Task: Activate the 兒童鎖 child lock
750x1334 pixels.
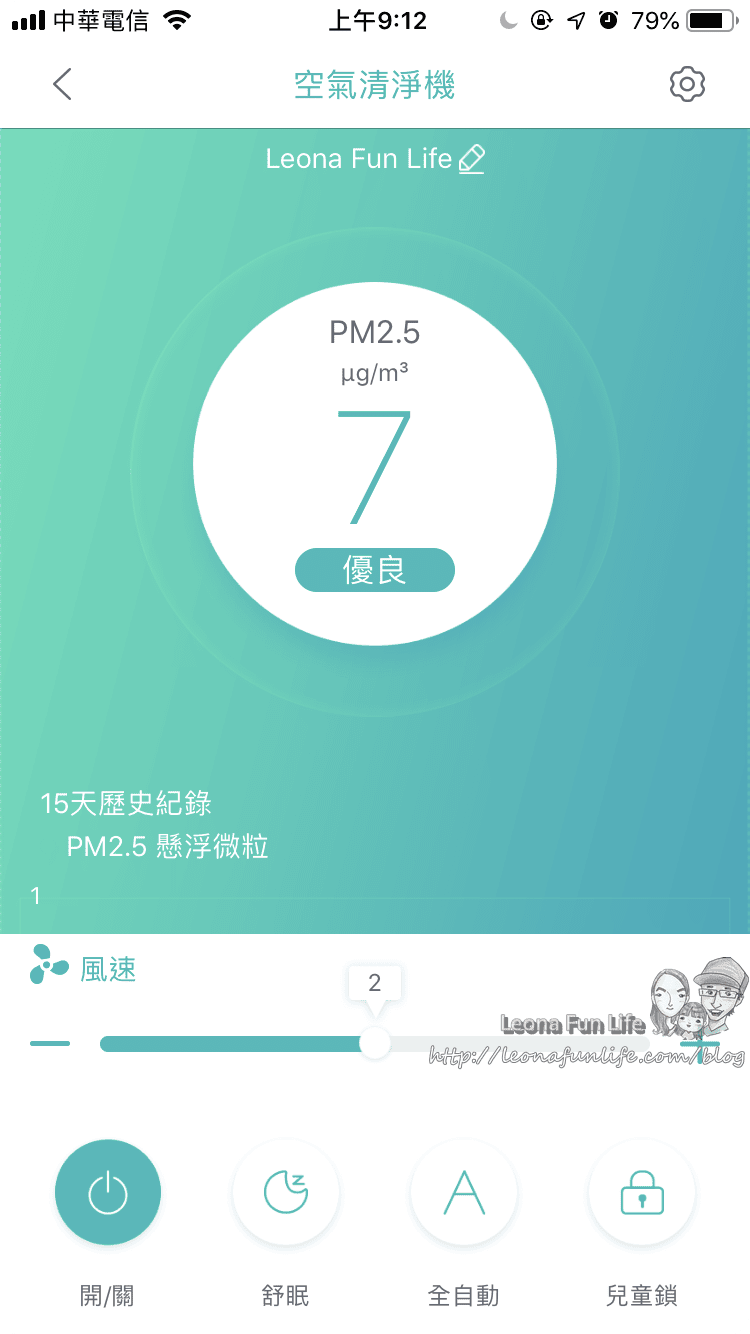Action: pos(642,1192)
